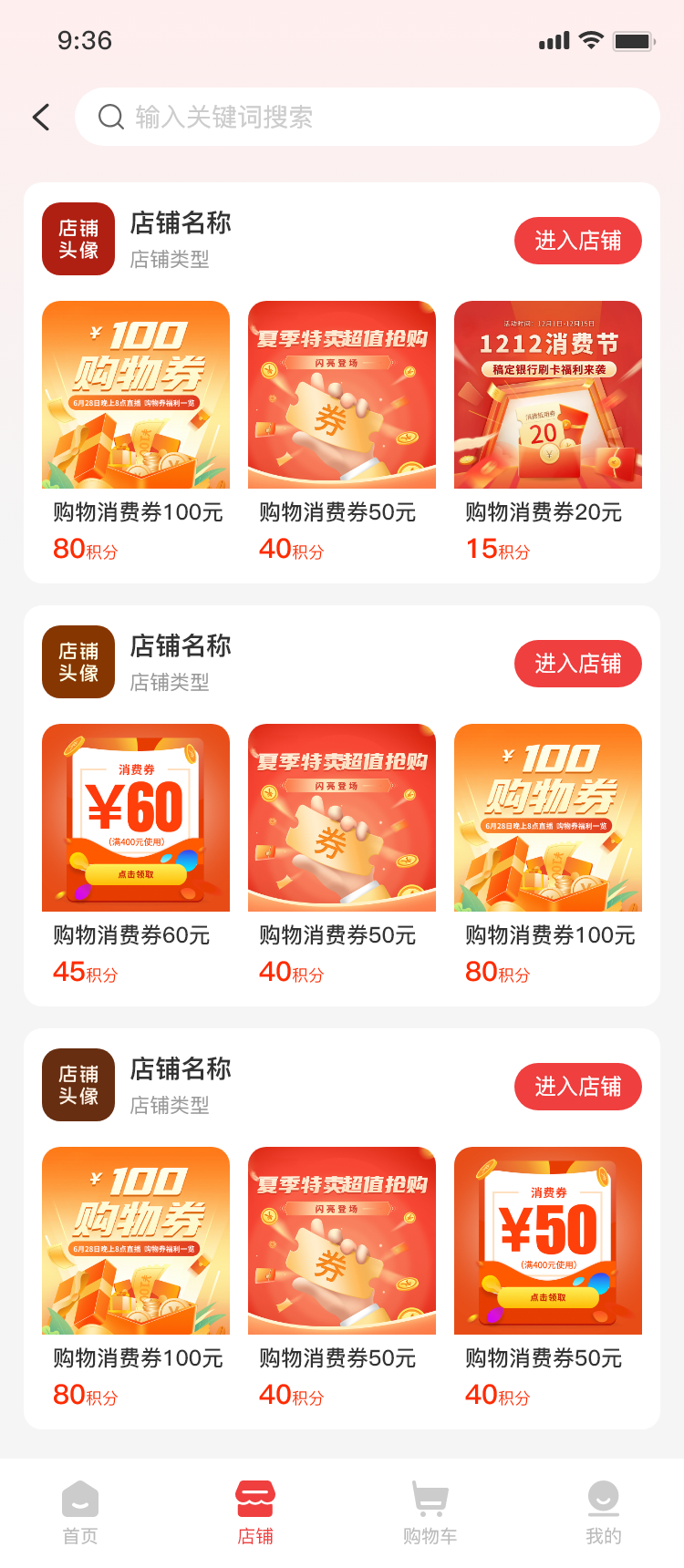
Task: Click the 输入关键词搜索 search field
Action: tap(365, 117)
